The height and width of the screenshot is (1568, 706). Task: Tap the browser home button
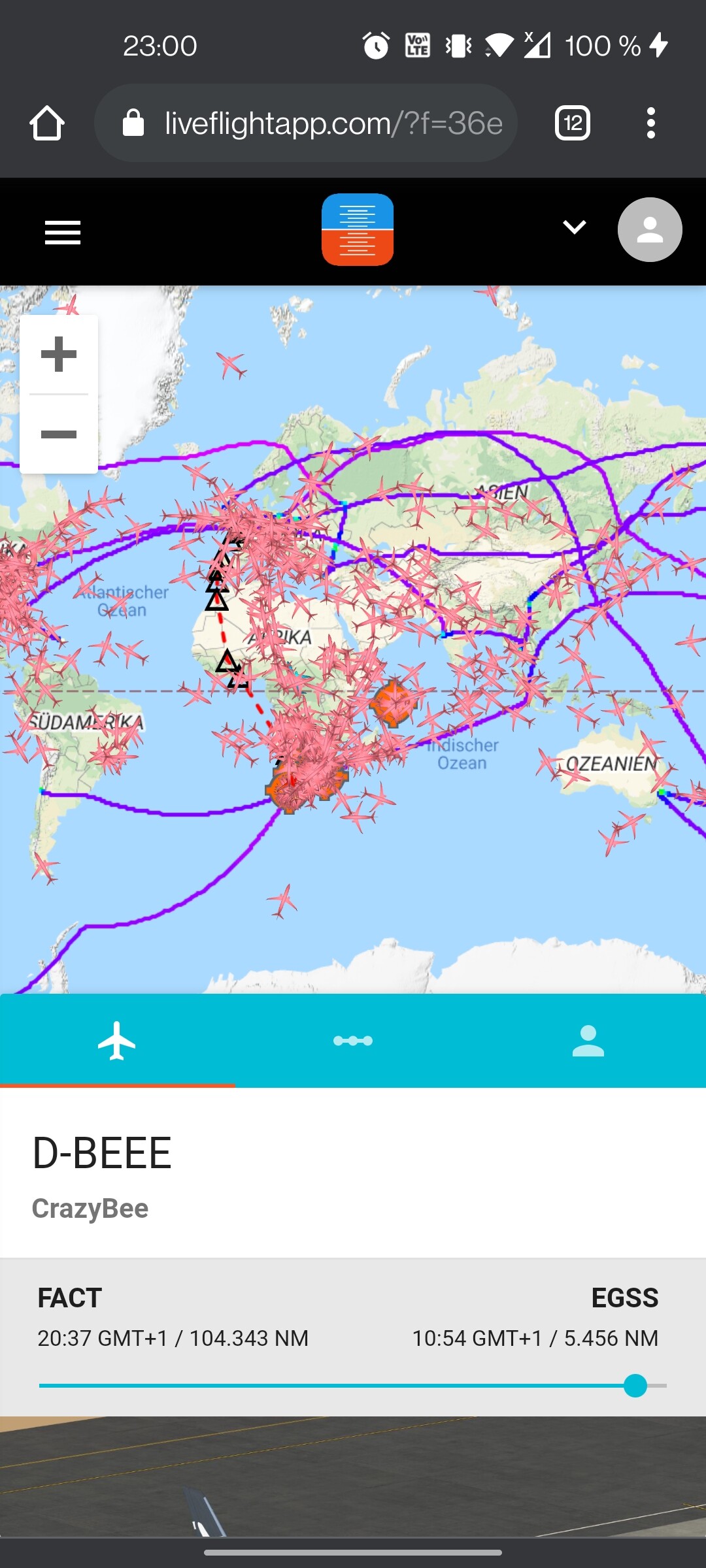coord(47,123)
